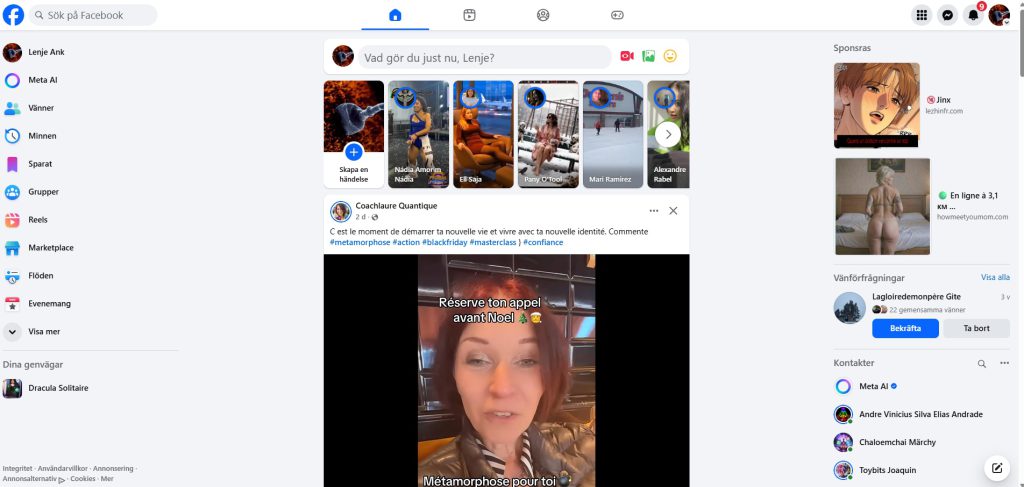The height and width of the screenshot is (487, 1024).
Task: Open the Sök på Facebook search box
Action: coord(93,15)
